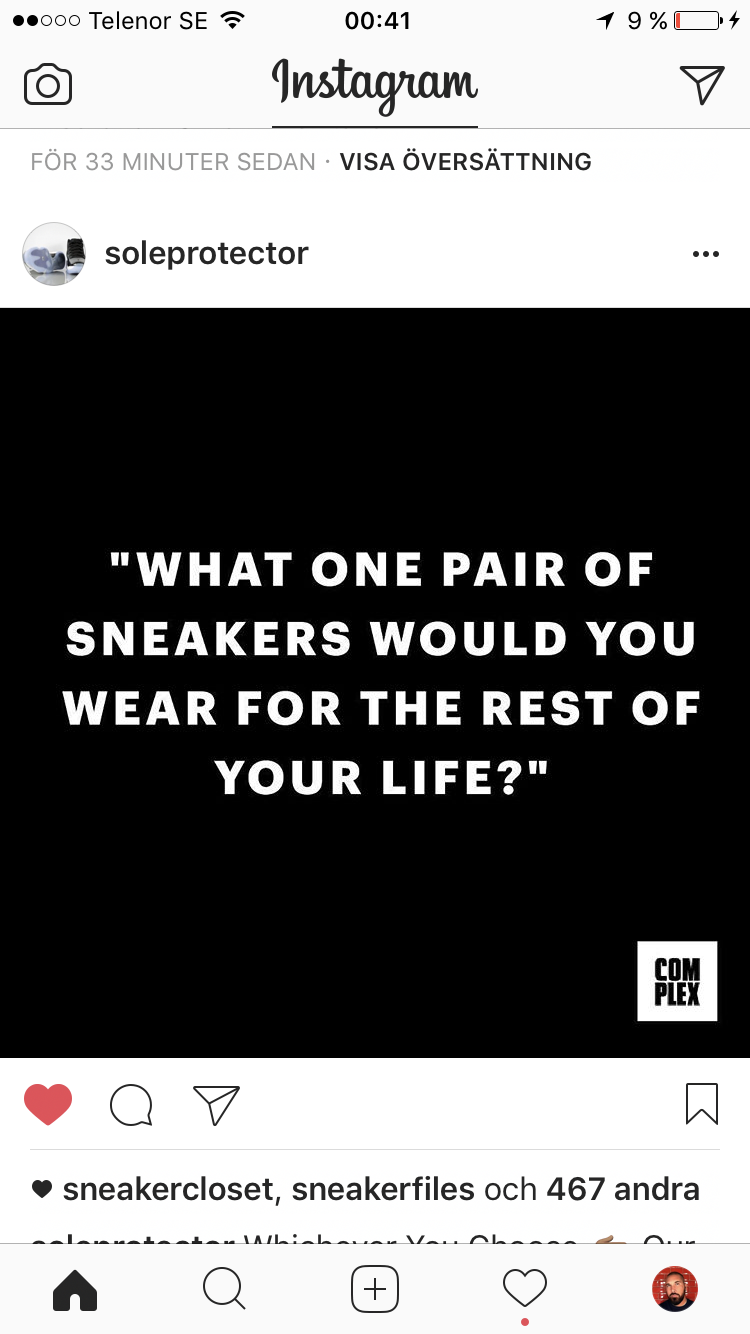Open the Activity heart tab
The height and width of the screenshot is (1334, 750).
pyautogui.click(x=525, y=1289)
